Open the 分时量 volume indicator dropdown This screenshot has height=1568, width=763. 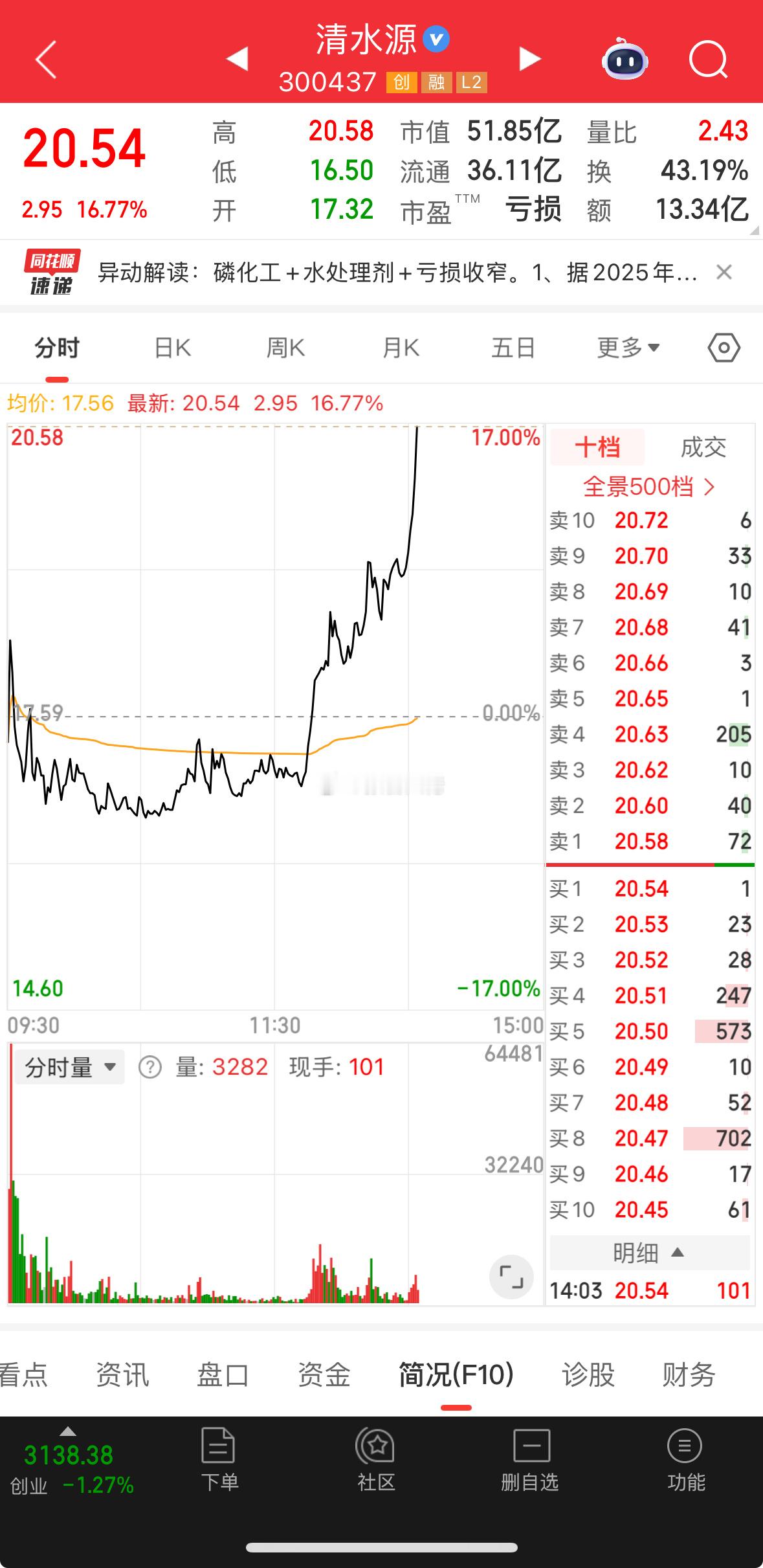point(69,1066)
